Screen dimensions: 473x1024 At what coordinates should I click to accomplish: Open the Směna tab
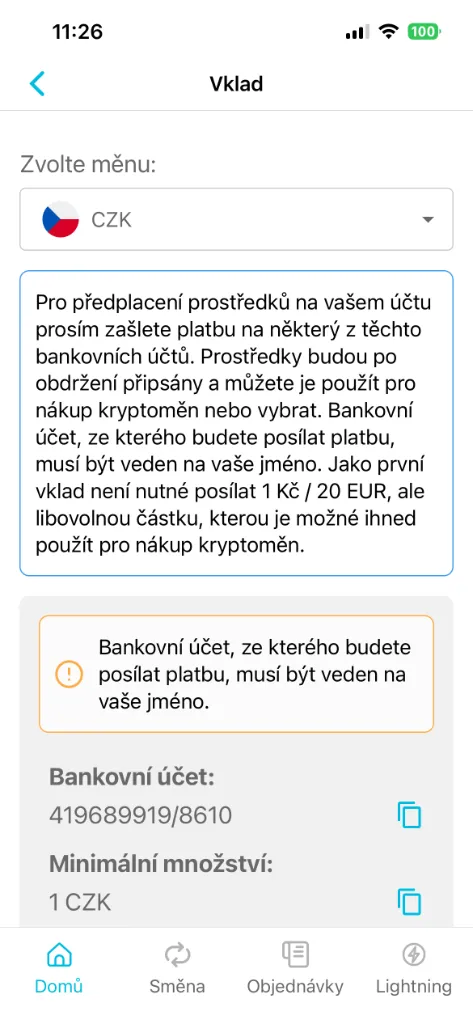(x=177, y=968)
